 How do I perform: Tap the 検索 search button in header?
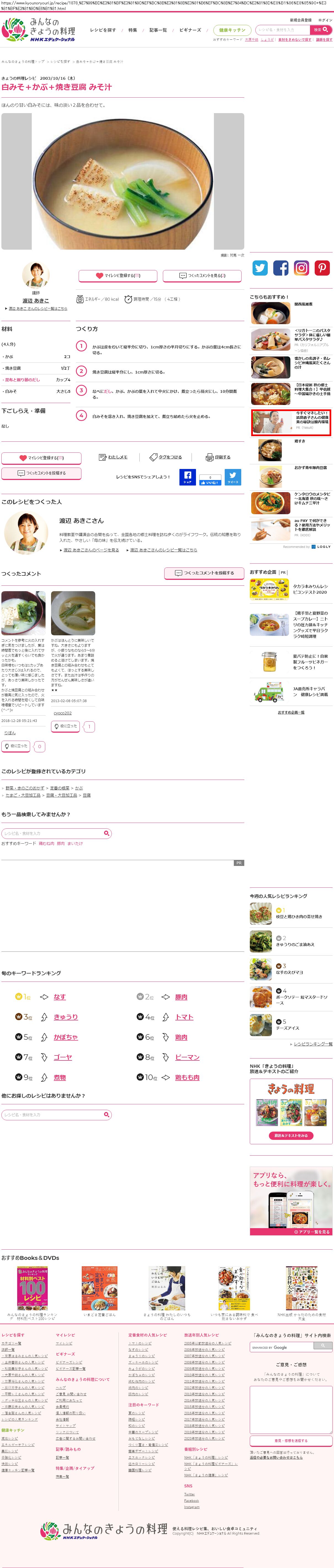pyautogui.click(x=320, y=29)
